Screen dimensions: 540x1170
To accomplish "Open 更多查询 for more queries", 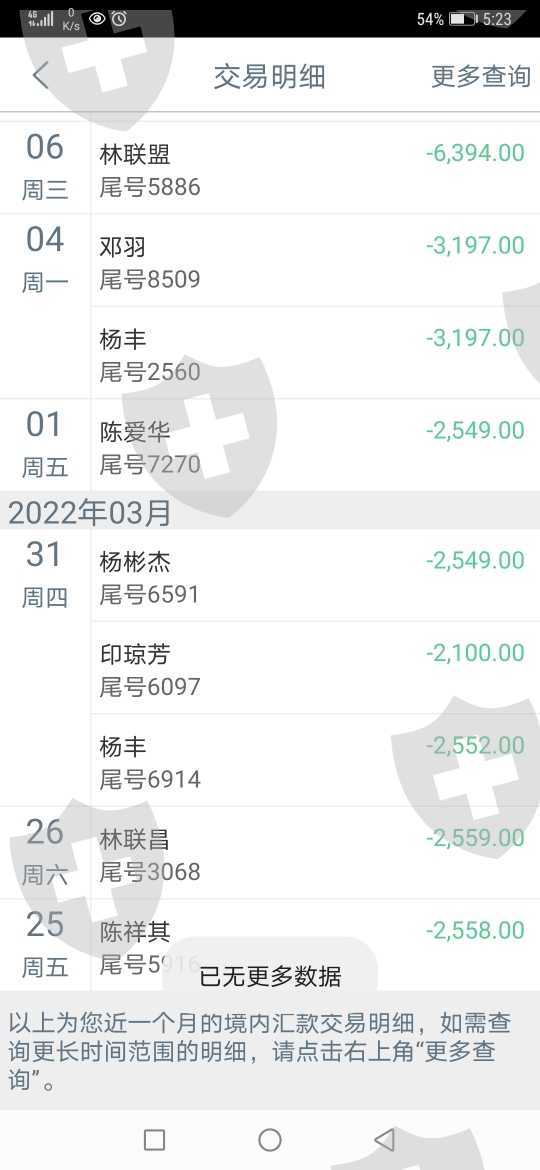I will pyautogui.click(x=481, y=76).
